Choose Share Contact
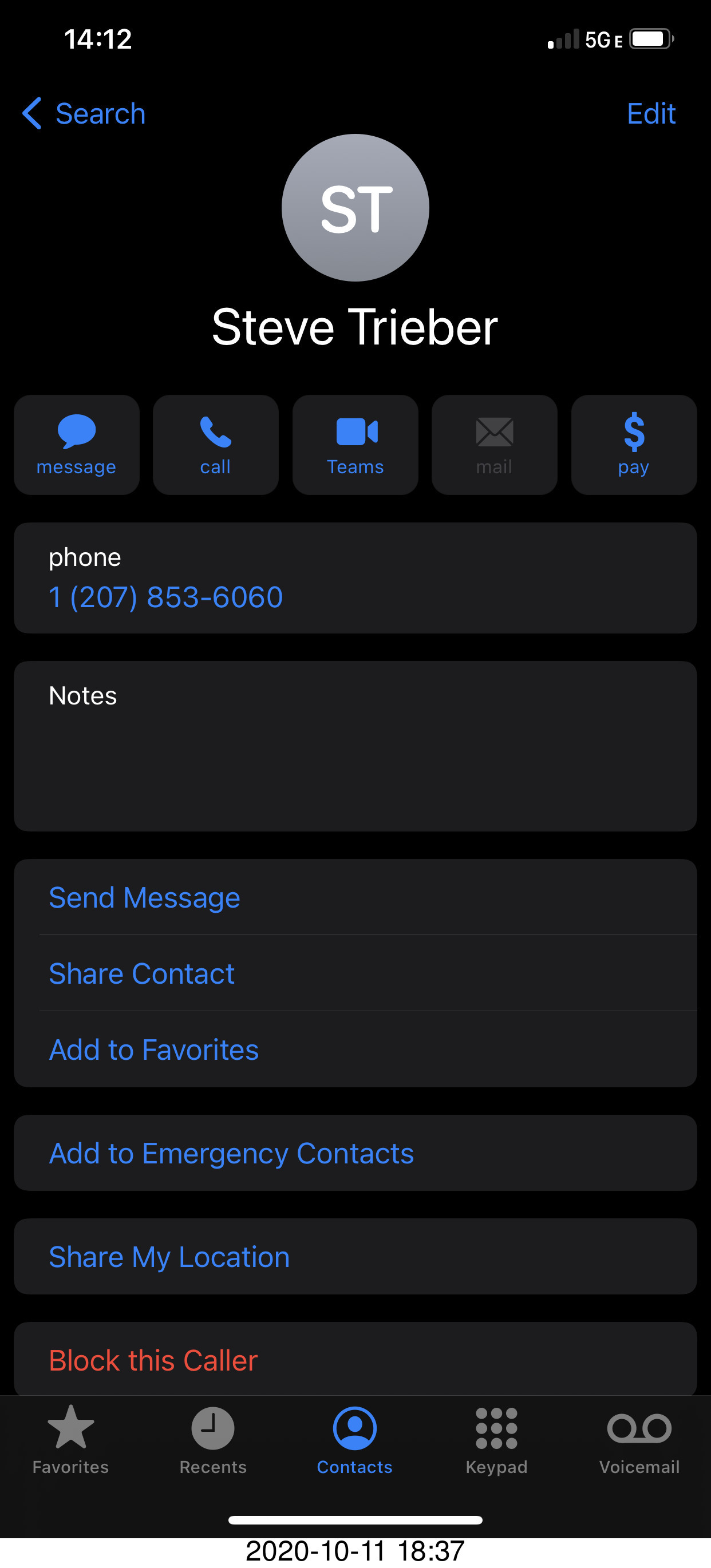The image size is (711, 1568). tap(355, 973)
